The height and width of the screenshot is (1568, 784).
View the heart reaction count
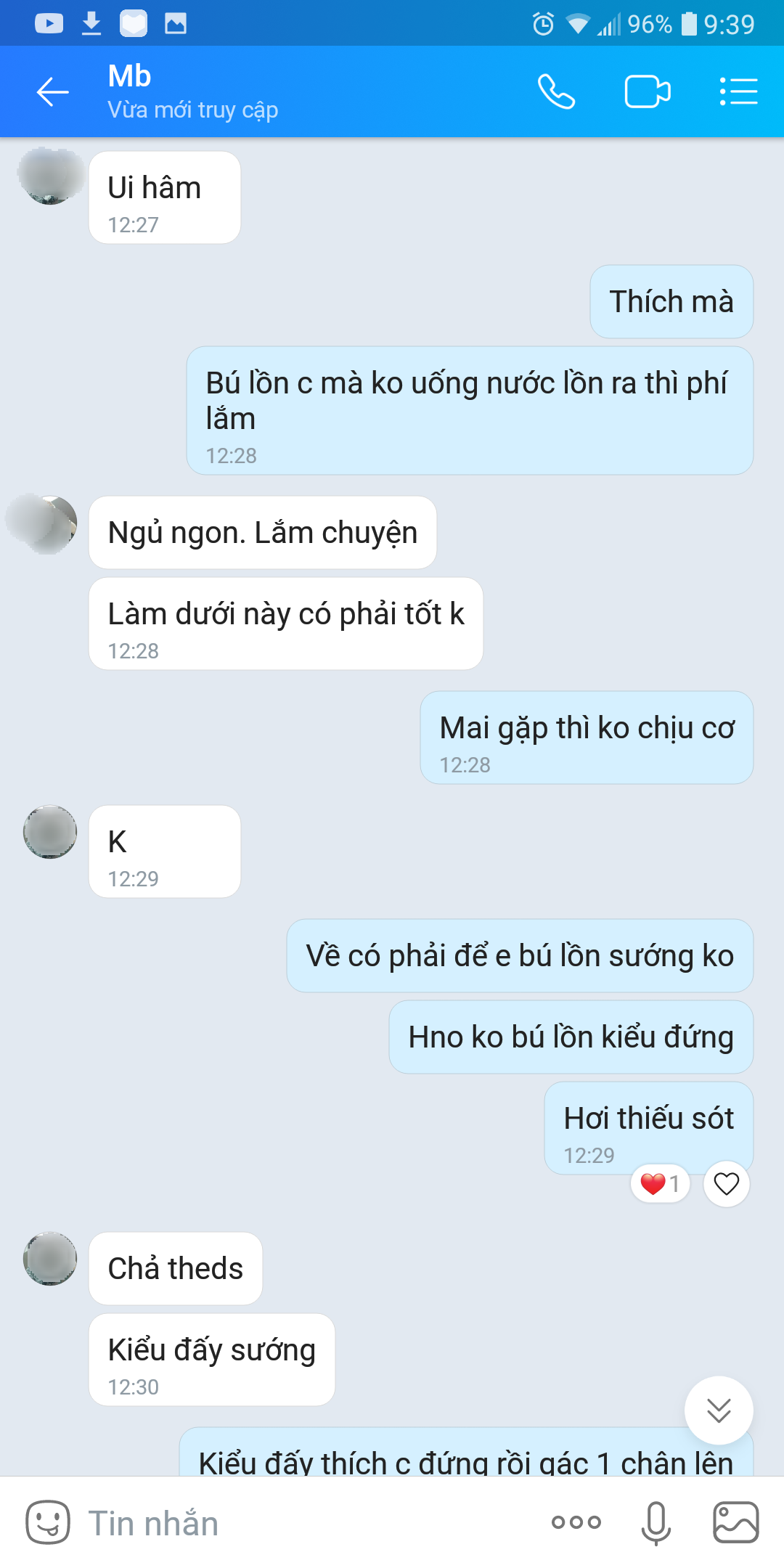pyautogui.click(x=660, y=1184)
